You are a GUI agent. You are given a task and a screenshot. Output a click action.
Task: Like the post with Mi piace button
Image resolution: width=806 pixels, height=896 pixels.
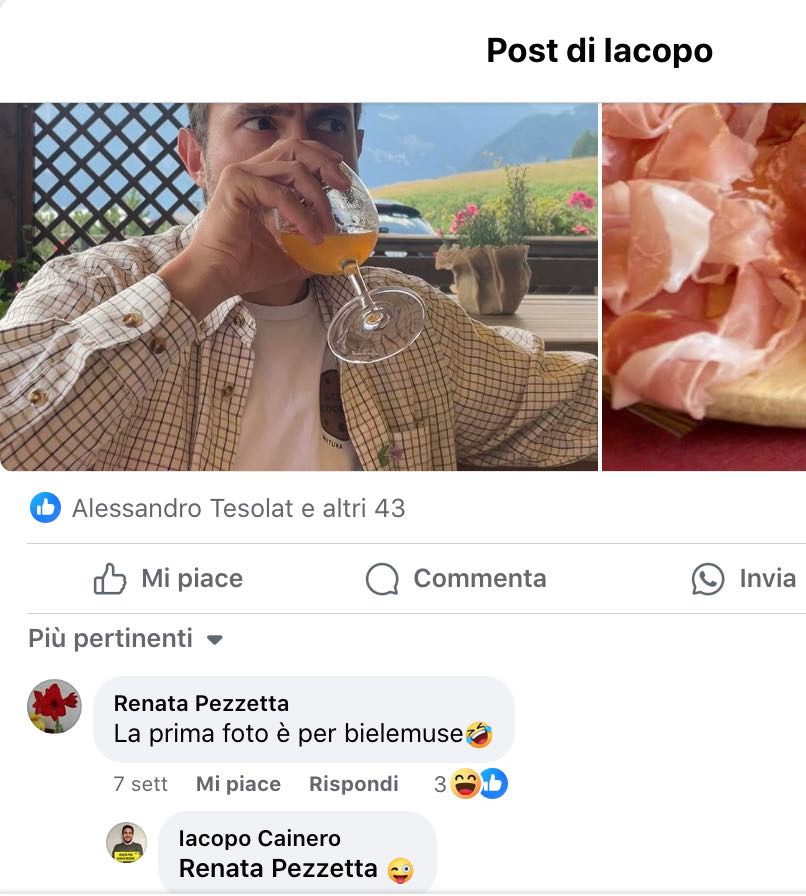pyautogui.click(x=168, y=578)
